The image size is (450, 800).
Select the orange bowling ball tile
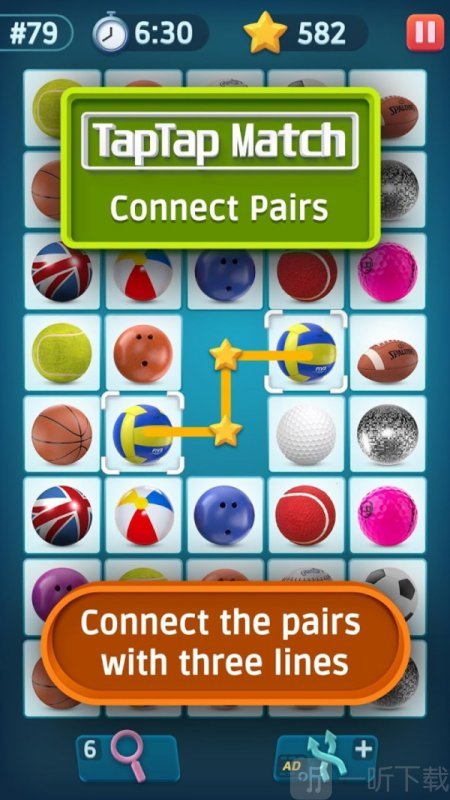[143, 353]
